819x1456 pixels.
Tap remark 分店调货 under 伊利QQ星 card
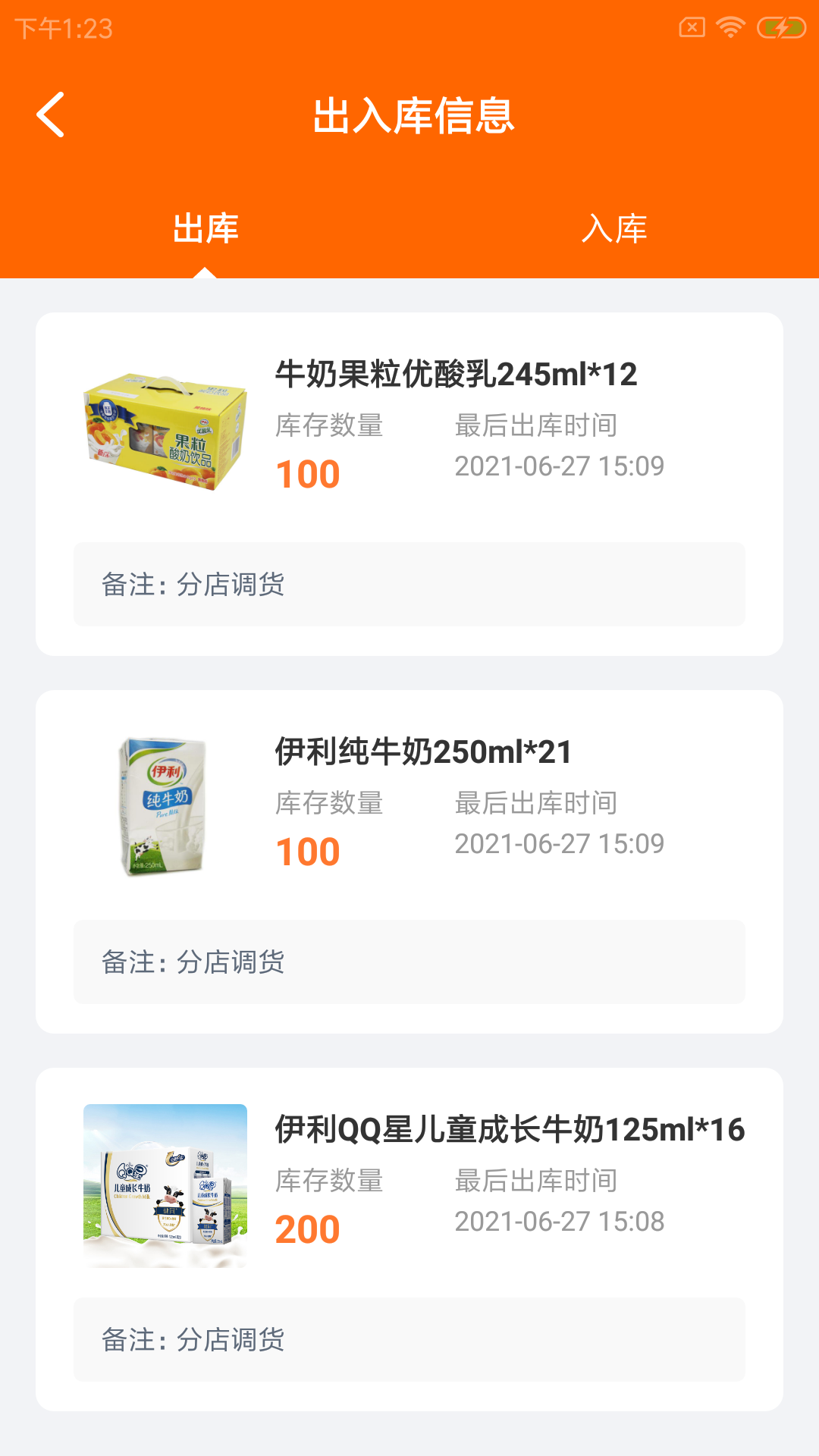(195, 1340)
